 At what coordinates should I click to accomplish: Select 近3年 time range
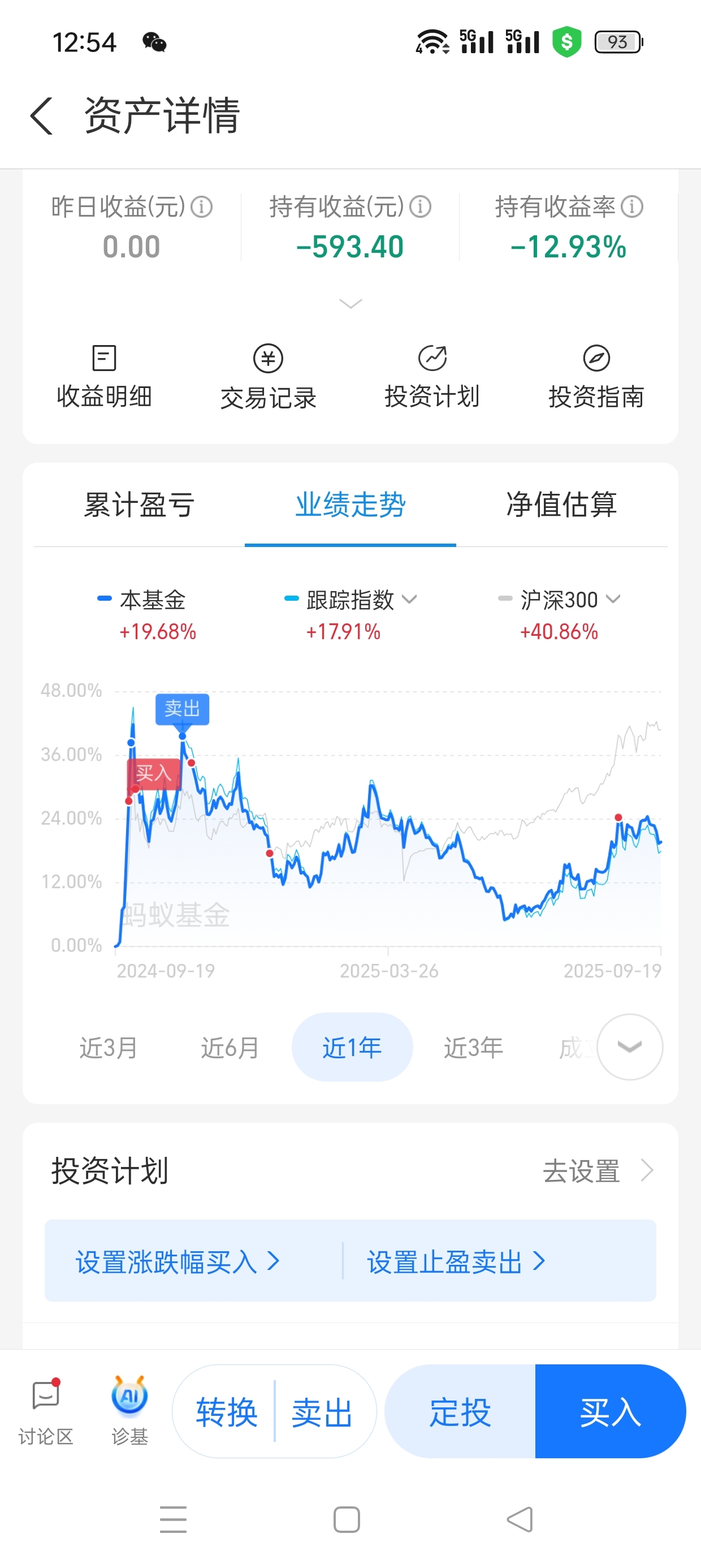(x=473, y=1048)
